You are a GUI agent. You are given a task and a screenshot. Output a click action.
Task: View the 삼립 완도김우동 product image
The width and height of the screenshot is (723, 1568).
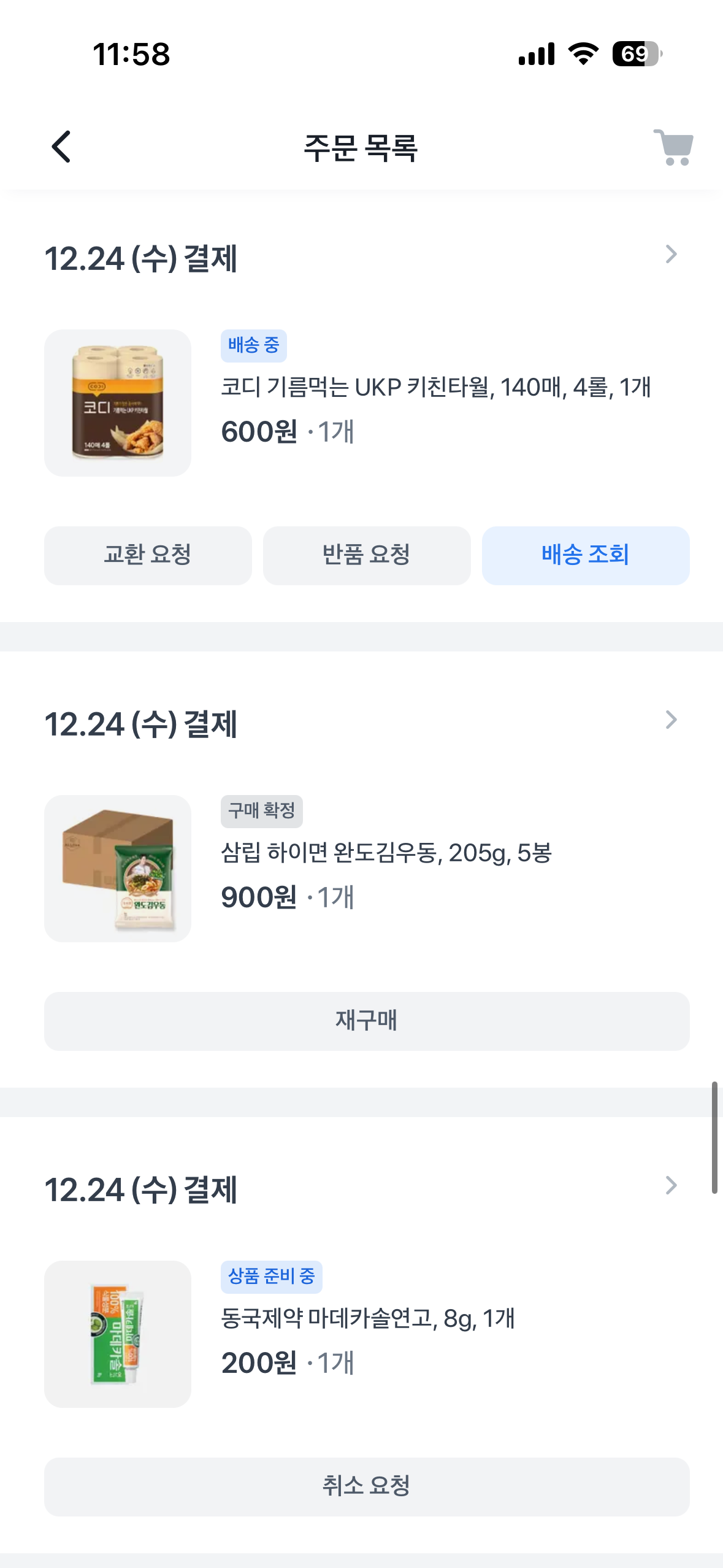118,869
